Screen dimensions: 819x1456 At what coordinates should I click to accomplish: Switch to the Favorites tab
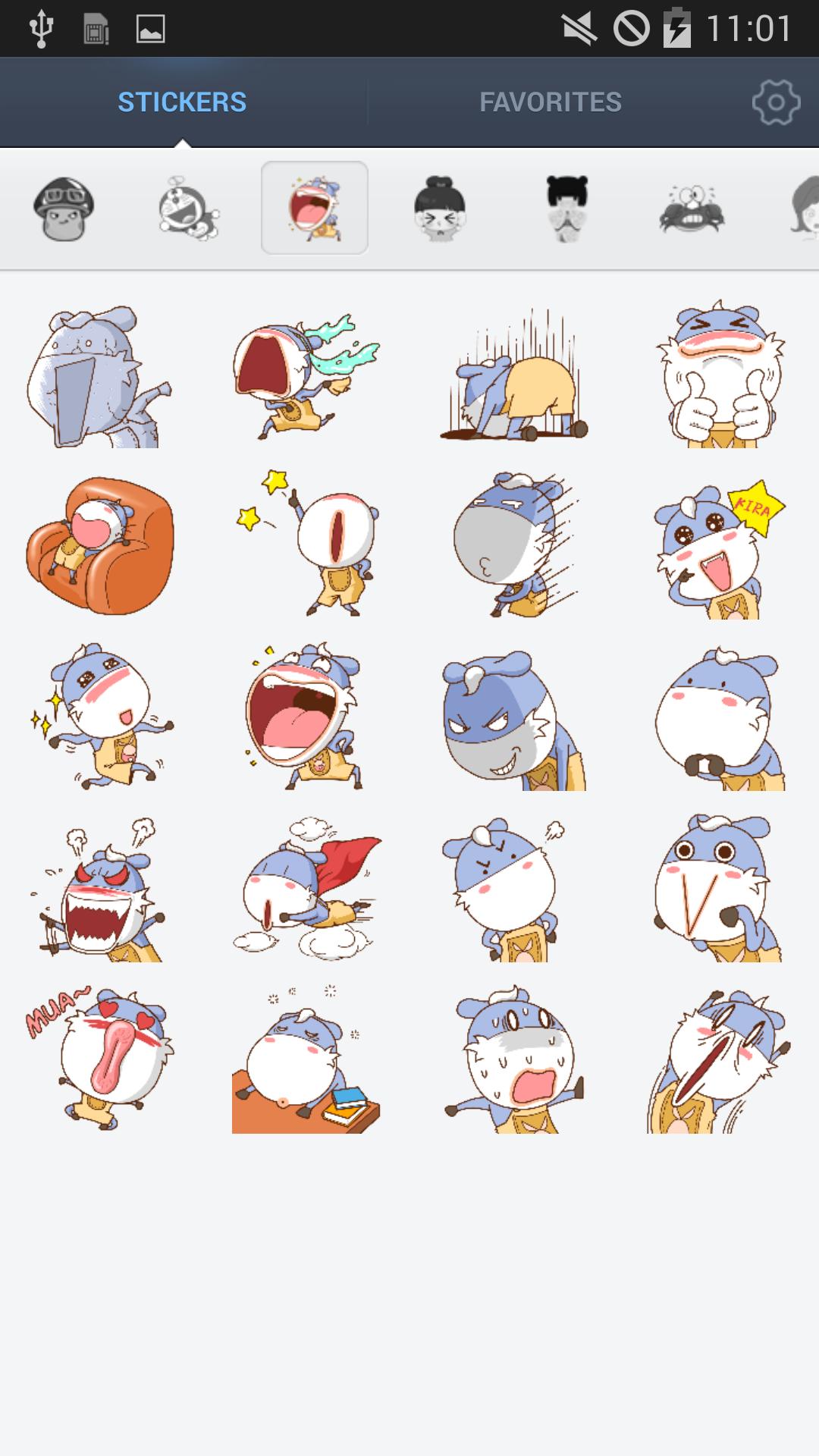click(x=550, y=102)
